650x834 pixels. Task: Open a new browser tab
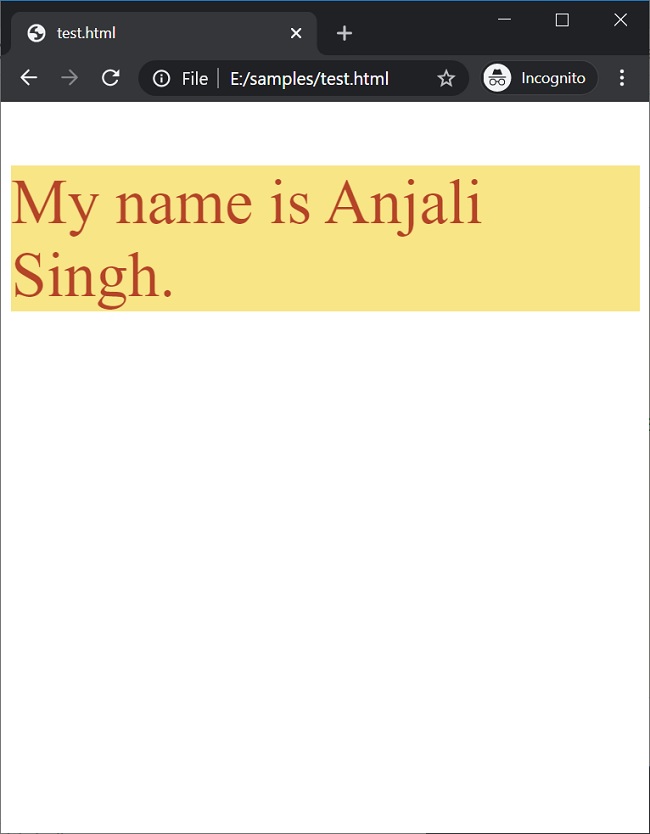click(x=344, y=33)
